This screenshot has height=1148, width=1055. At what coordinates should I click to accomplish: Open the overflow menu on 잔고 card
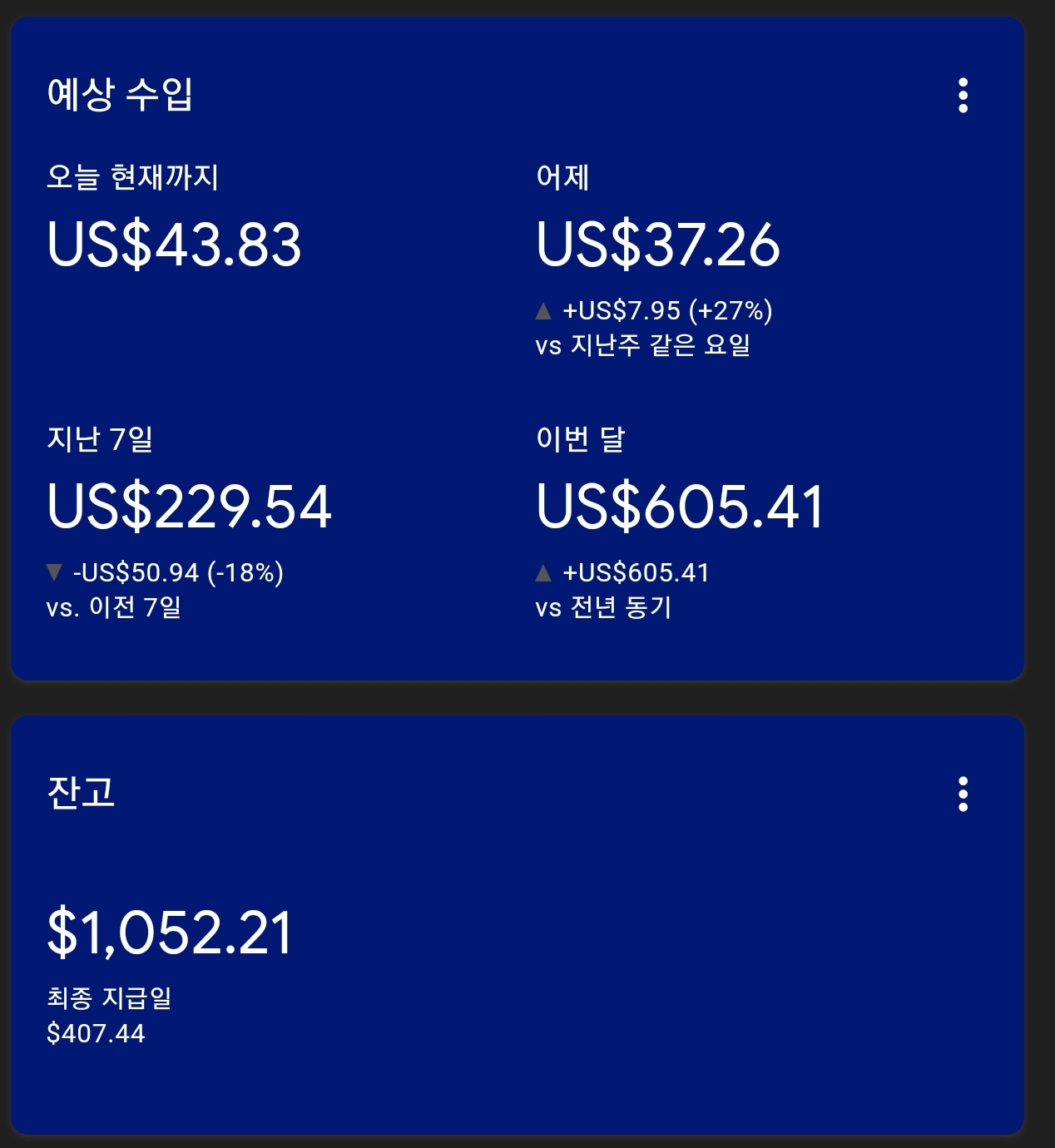point(963,794)
